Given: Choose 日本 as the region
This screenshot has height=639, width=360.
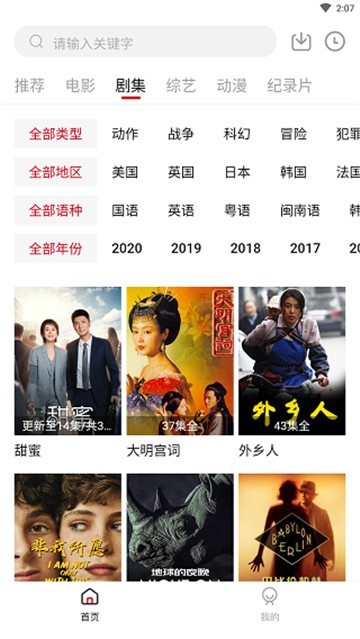Looking at the screenshot, I should 237,172.
